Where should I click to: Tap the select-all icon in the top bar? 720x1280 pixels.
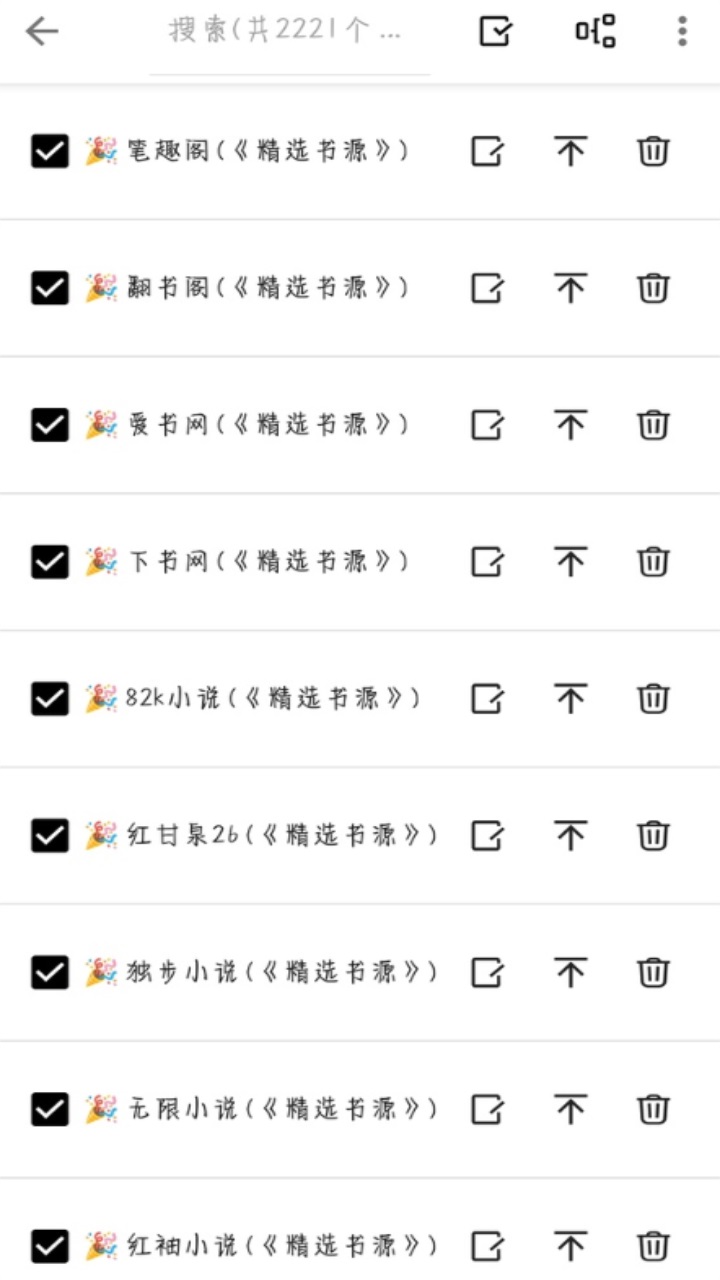[x=492, y=32]
